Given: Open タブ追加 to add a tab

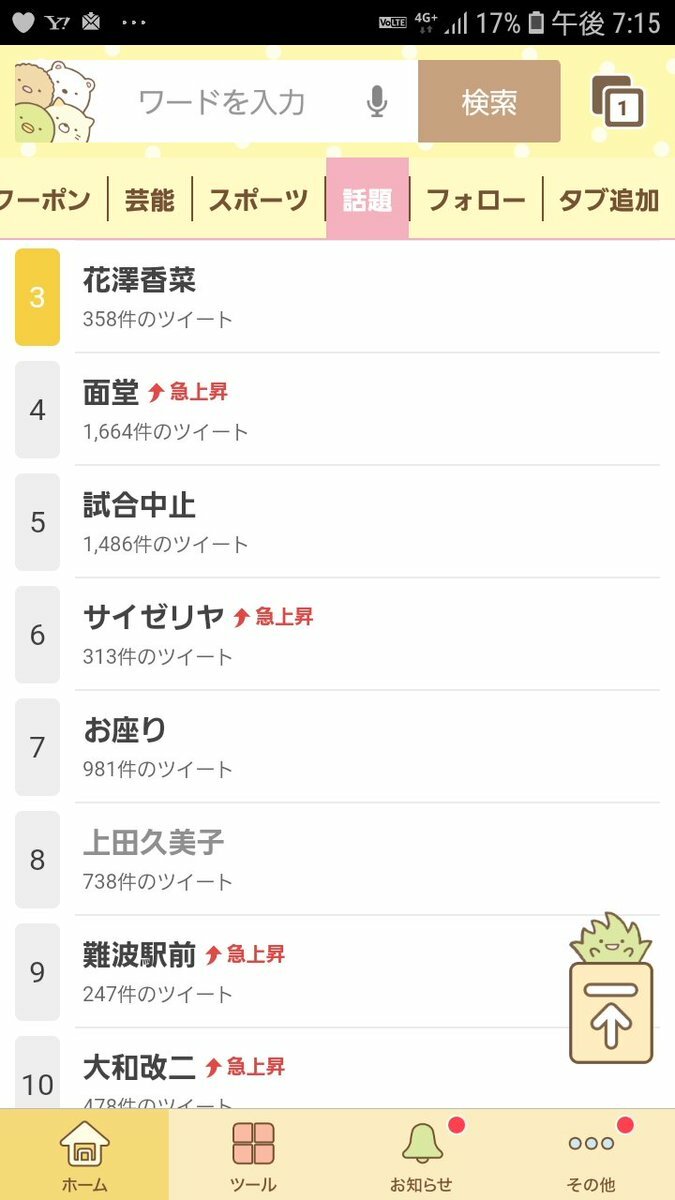Looking at the screenshot, I should pyautogui.click(x=609, y=200).
